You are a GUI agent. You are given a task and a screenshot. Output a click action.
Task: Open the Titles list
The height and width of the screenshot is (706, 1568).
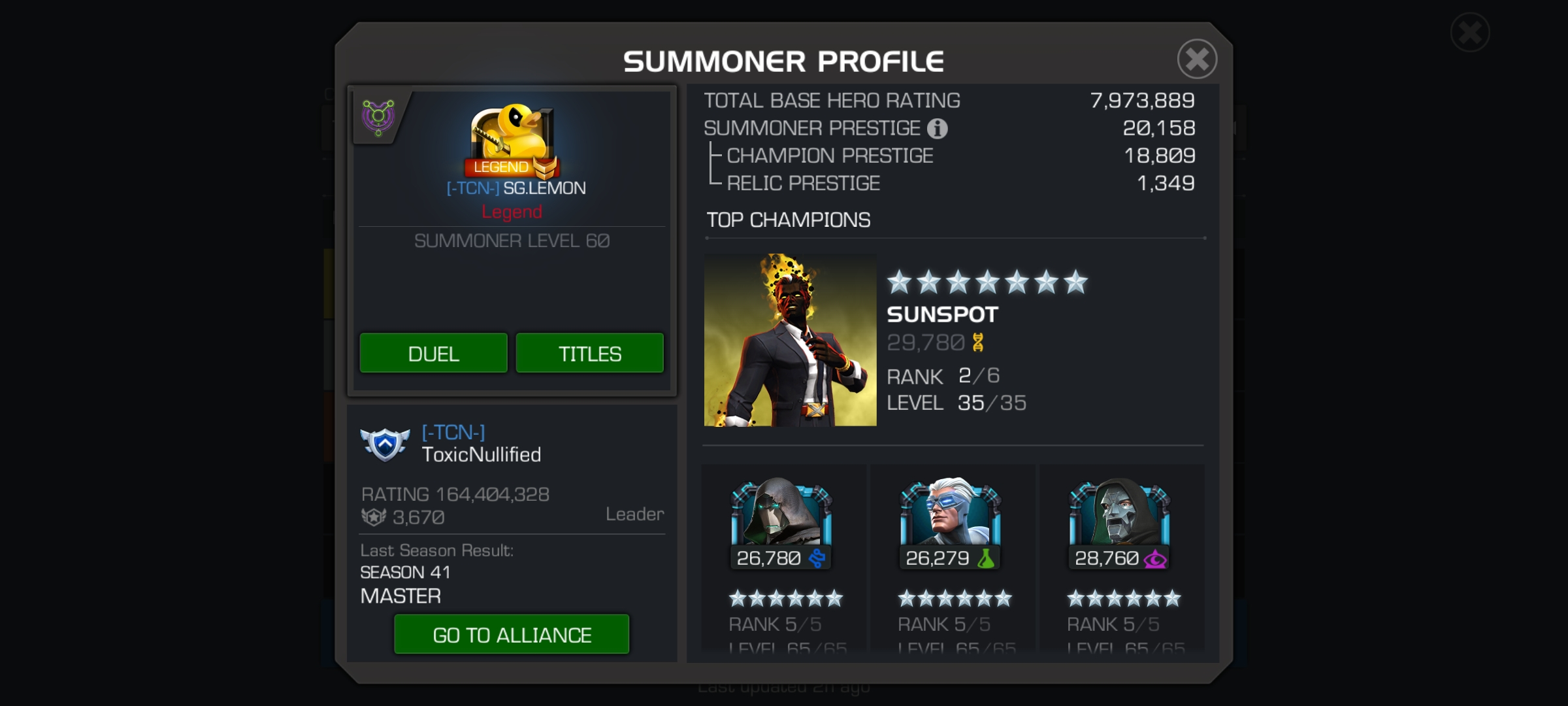[589, 354]
